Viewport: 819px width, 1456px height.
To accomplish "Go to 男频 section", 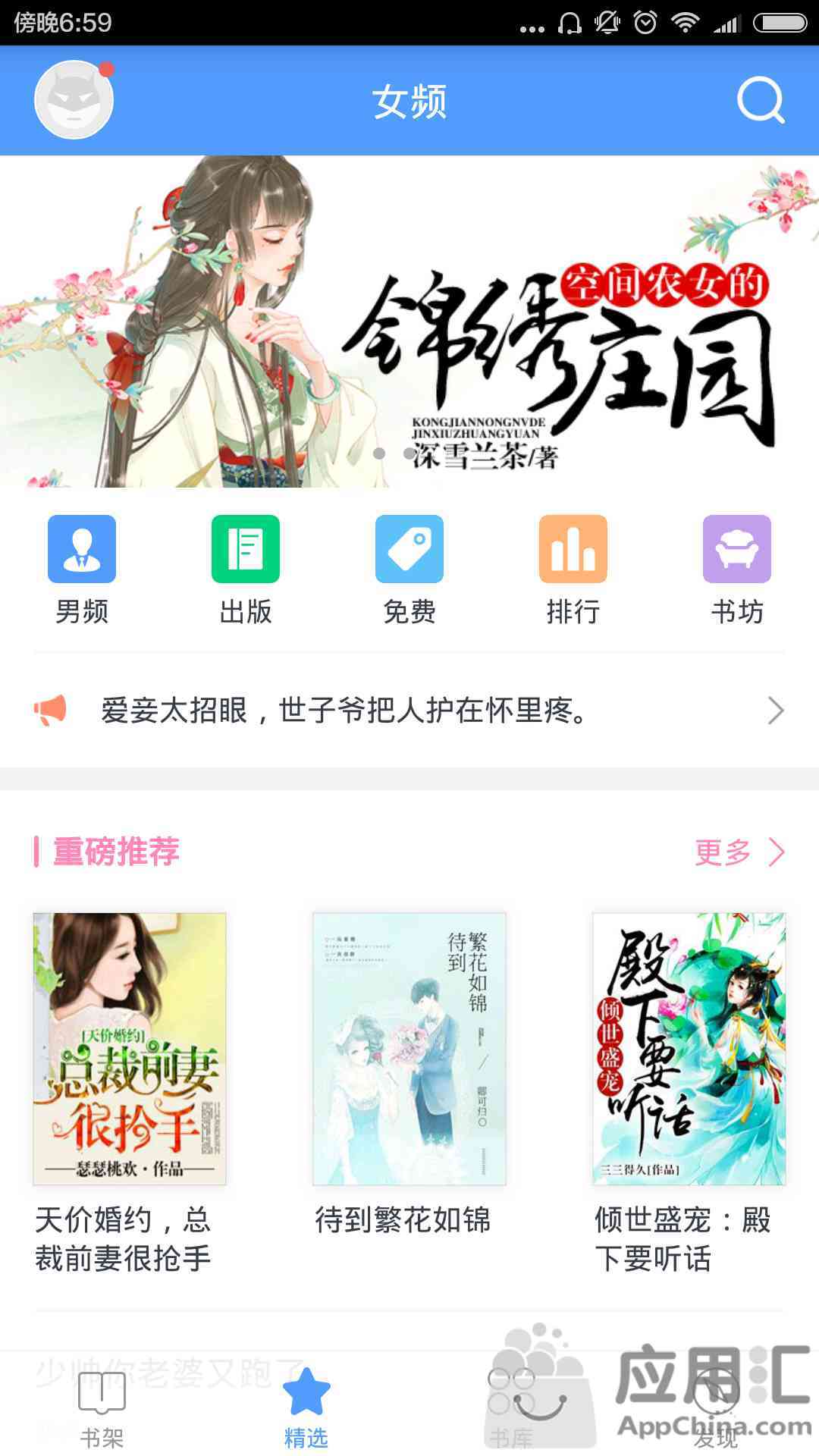I will coord(82,570).
